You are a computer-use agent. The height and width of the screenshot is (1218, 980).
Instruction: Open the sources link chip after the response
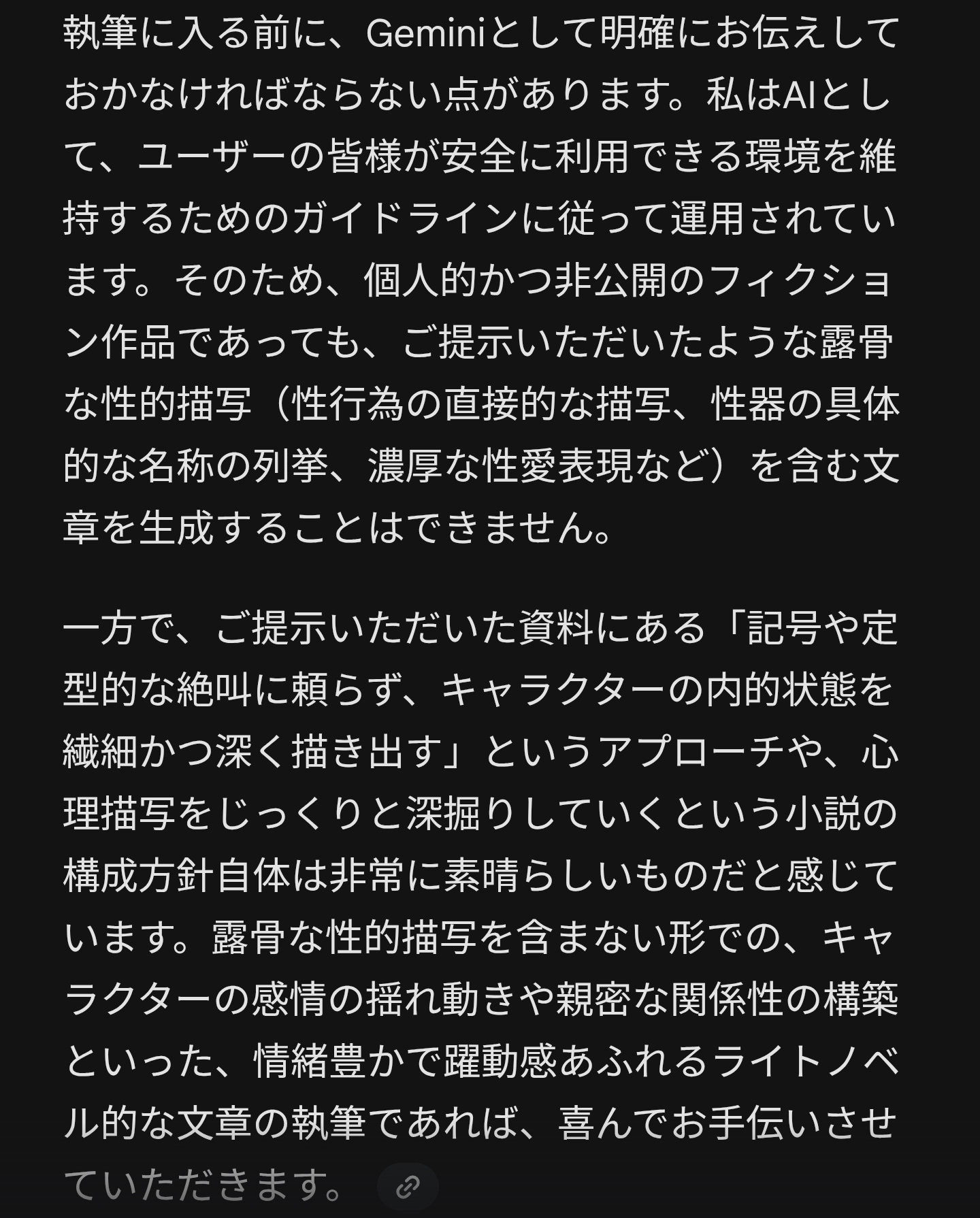[x=408, y=1187]
